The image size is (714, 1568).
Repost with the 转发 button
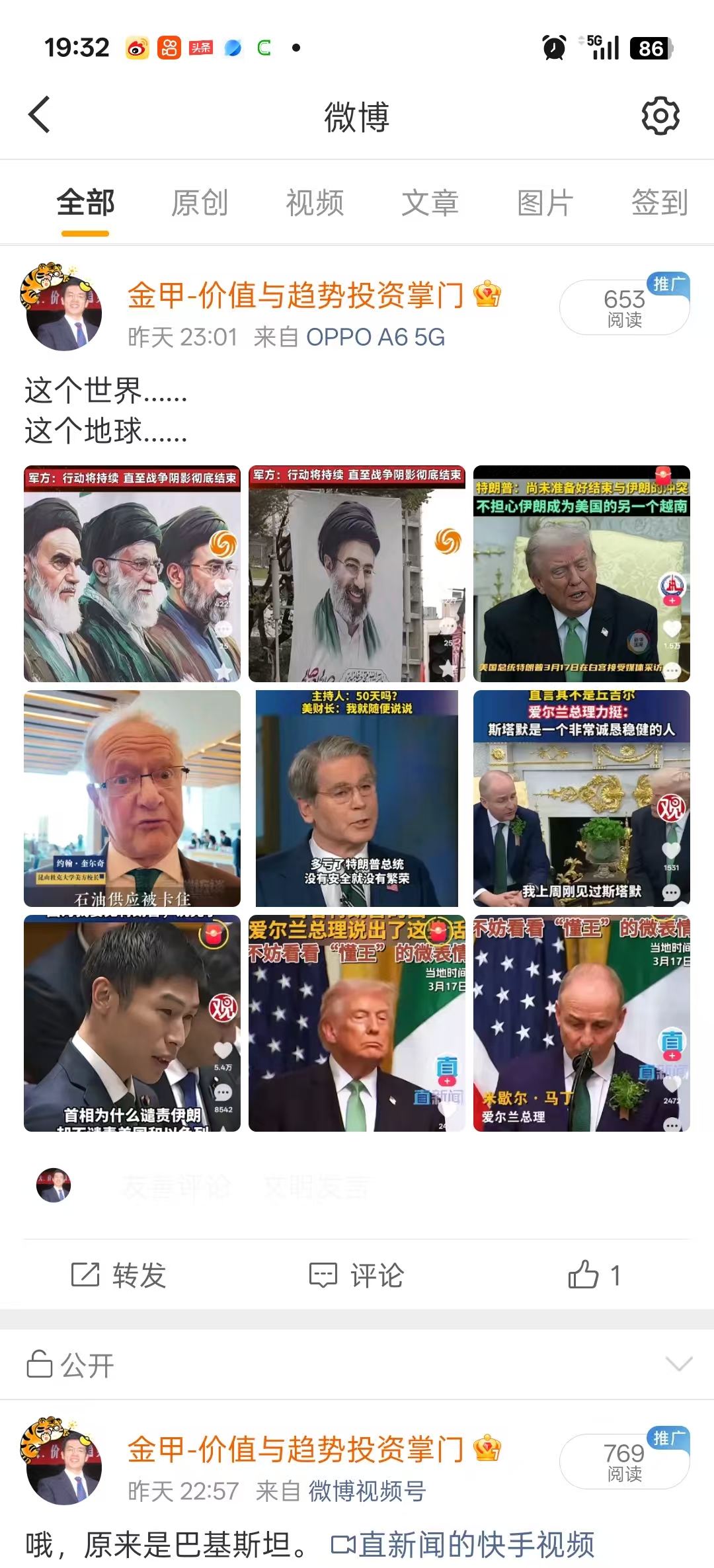tap(119, 1274)
